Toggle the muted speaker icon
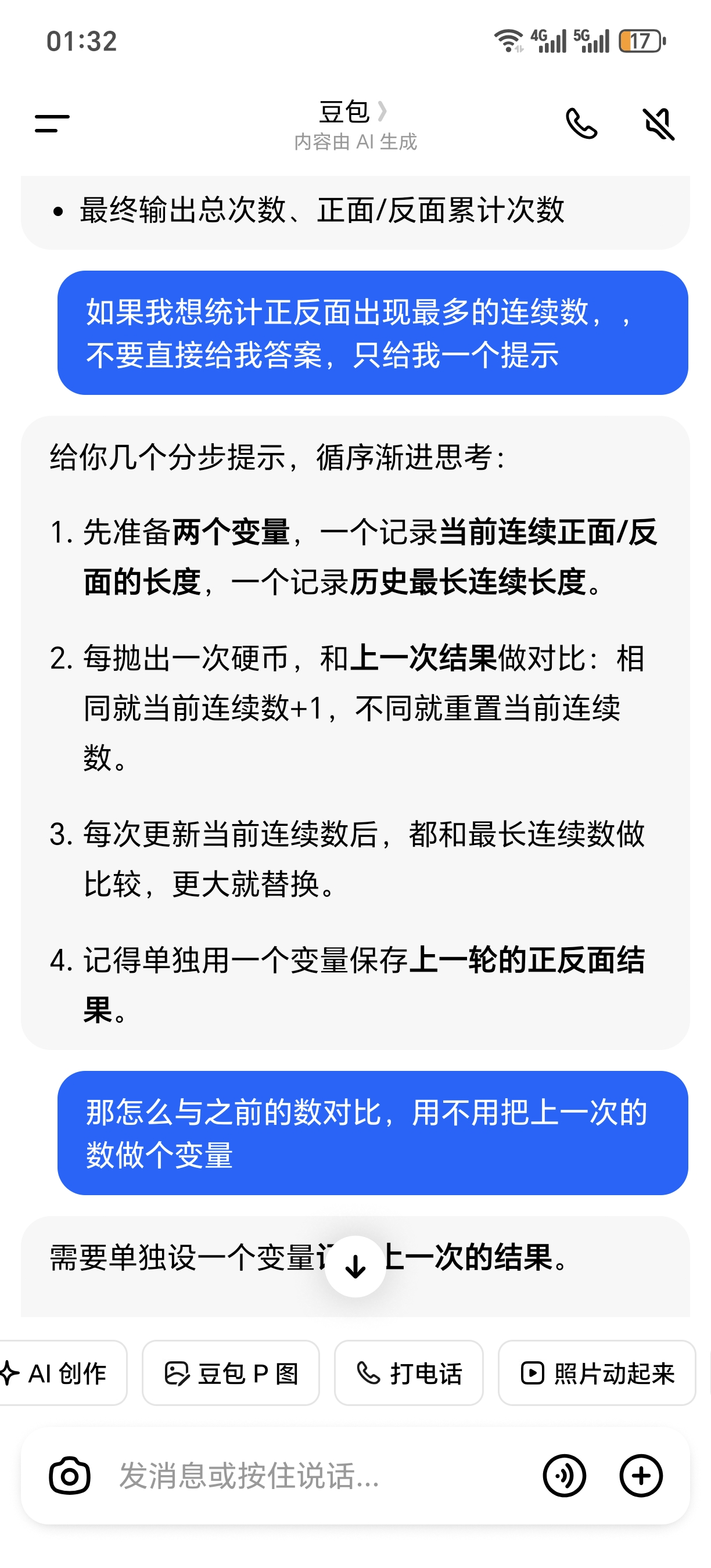Viewport: 711px width, 1568px height. click(x=659, y=124)
